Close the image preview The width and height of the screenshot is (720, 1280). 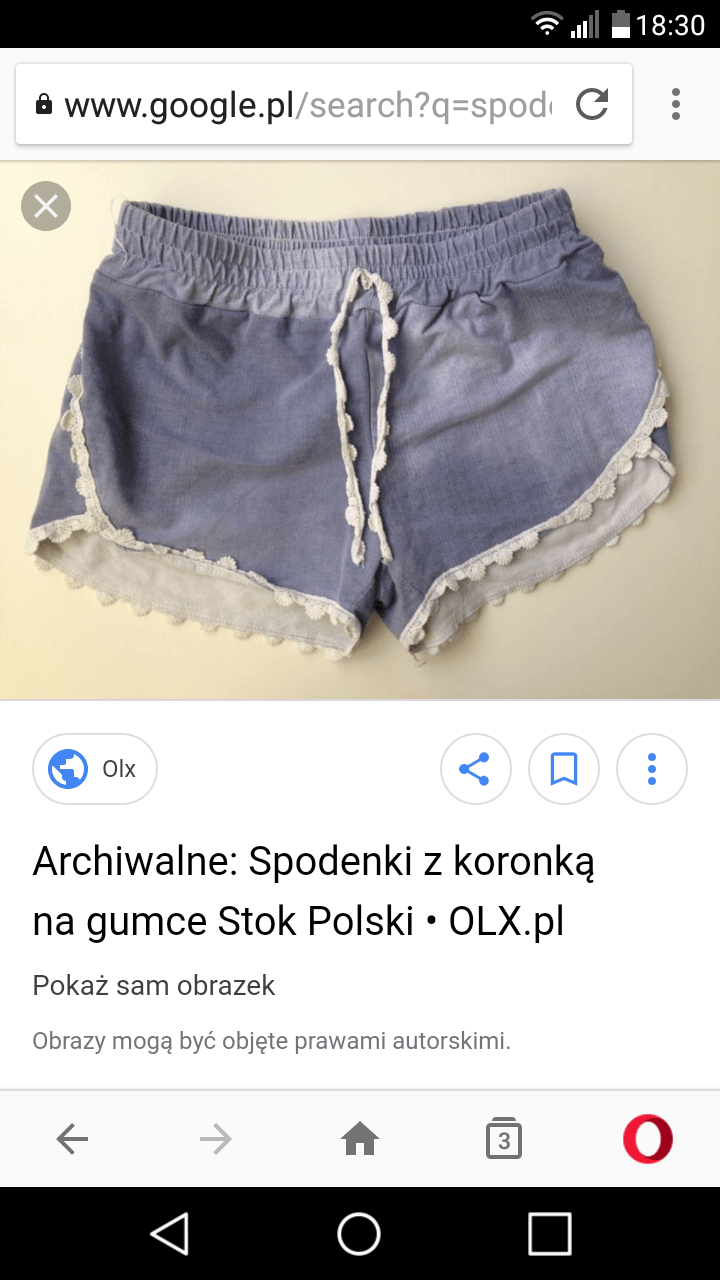point(46,207)
